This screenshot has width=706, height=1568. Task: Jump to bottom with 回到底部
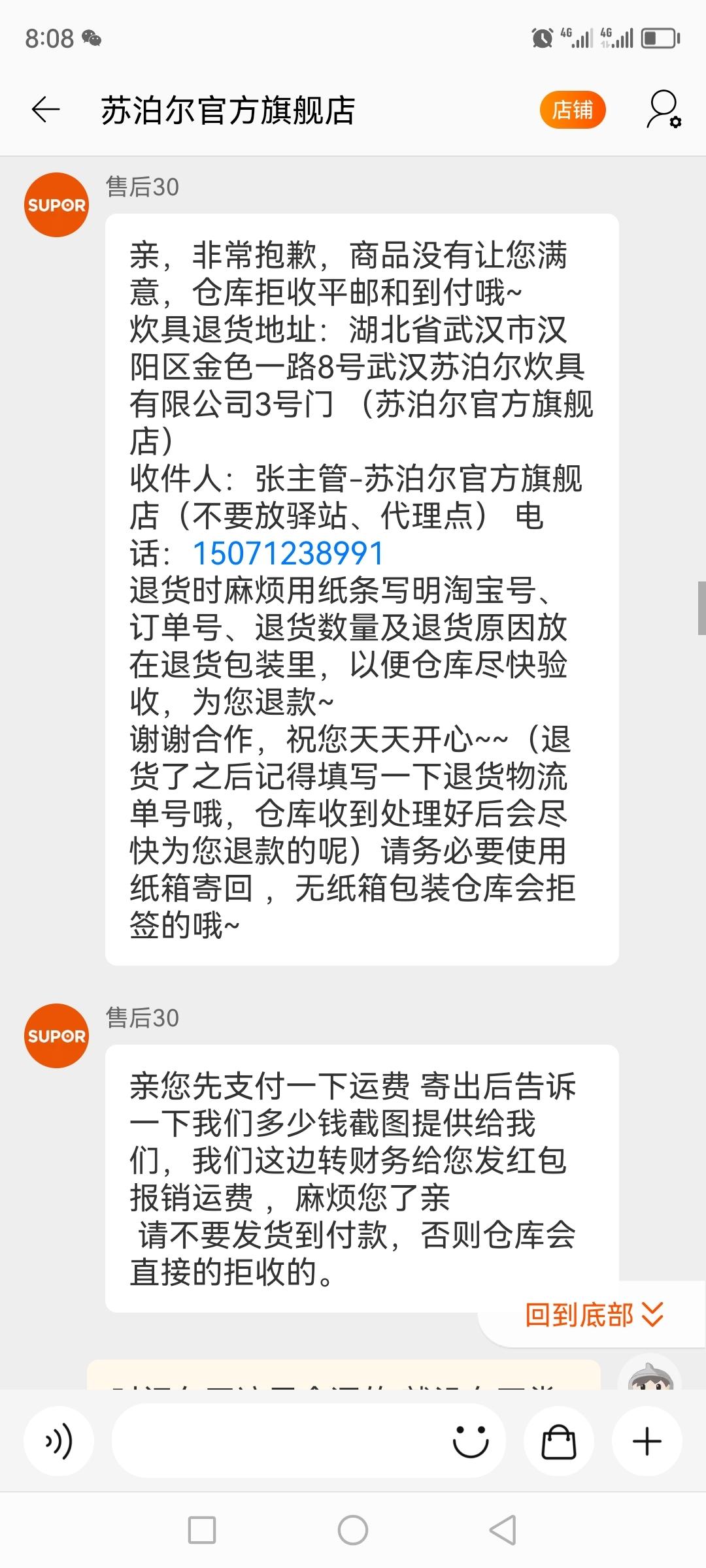click(594, 1314)
